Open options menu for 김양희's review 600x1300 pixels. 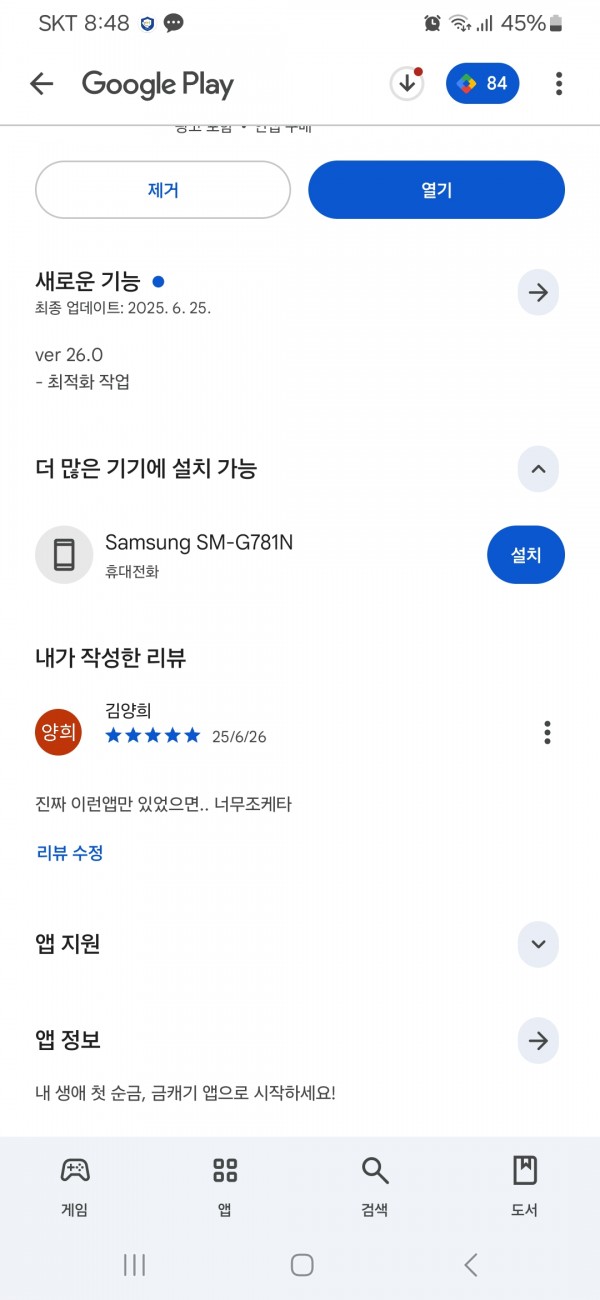pyautogui.click(x=547, y=733)
